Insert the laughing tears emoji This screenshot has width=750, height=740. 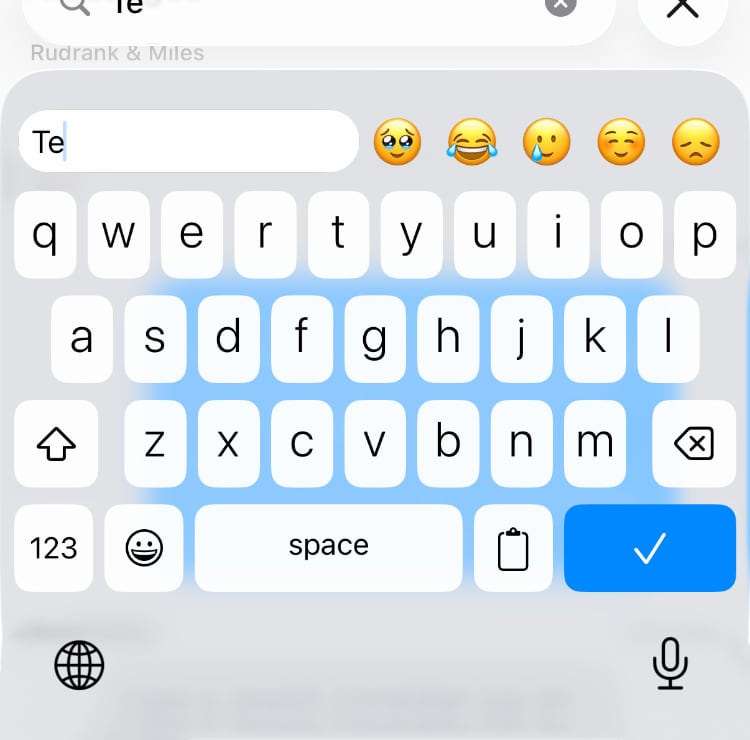click(472, 142)
